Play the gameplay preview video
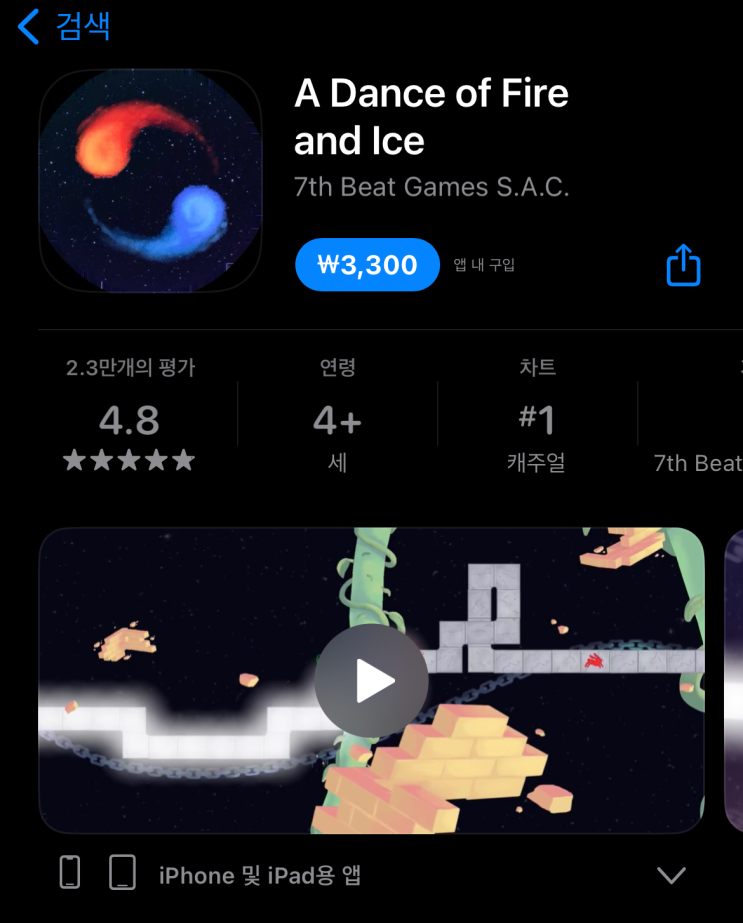The image size is (743, 923). click(372, 681)
